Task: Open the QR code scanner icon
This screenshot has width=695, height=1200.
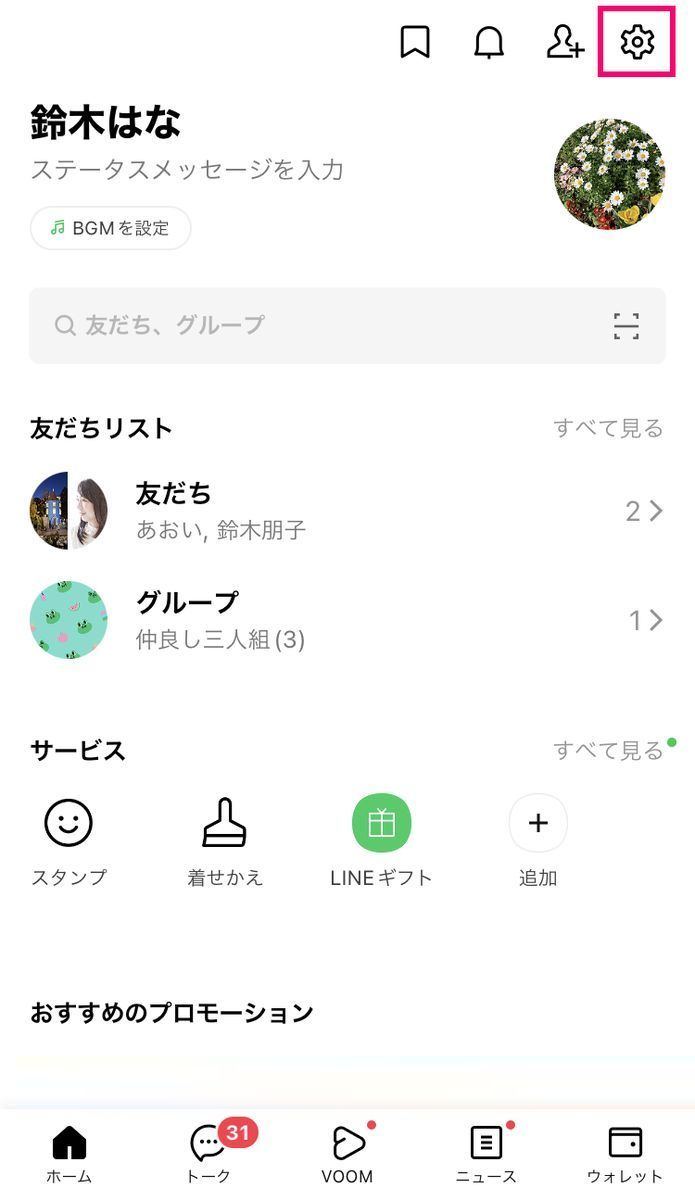Action: click(x=626, y=326)
